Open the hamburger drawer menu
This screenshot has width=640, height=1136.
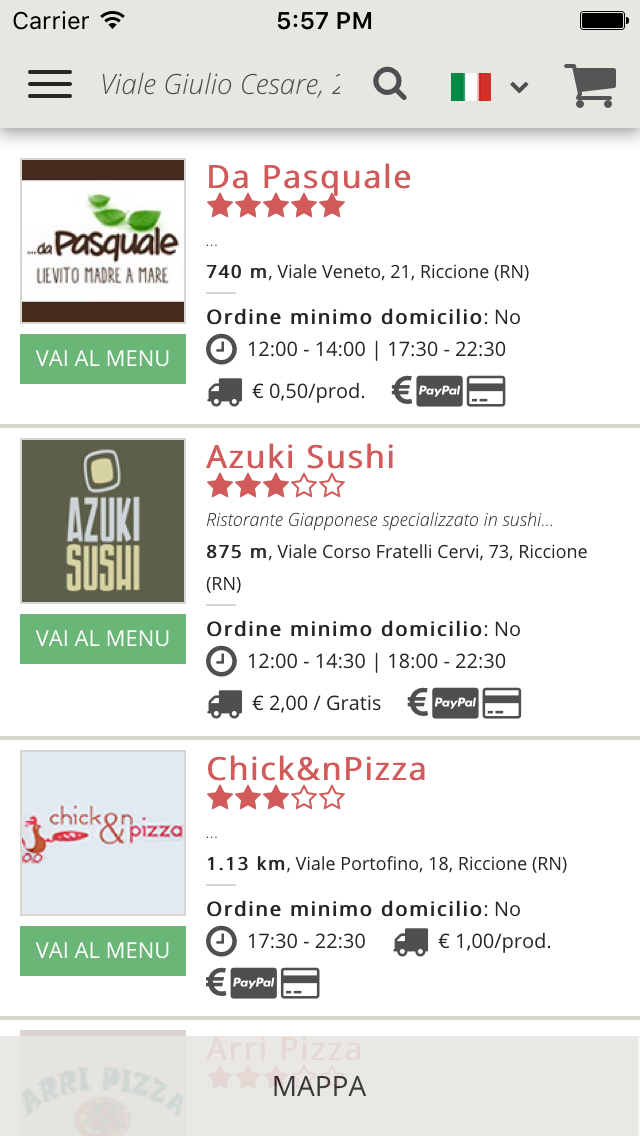(50, 85)
